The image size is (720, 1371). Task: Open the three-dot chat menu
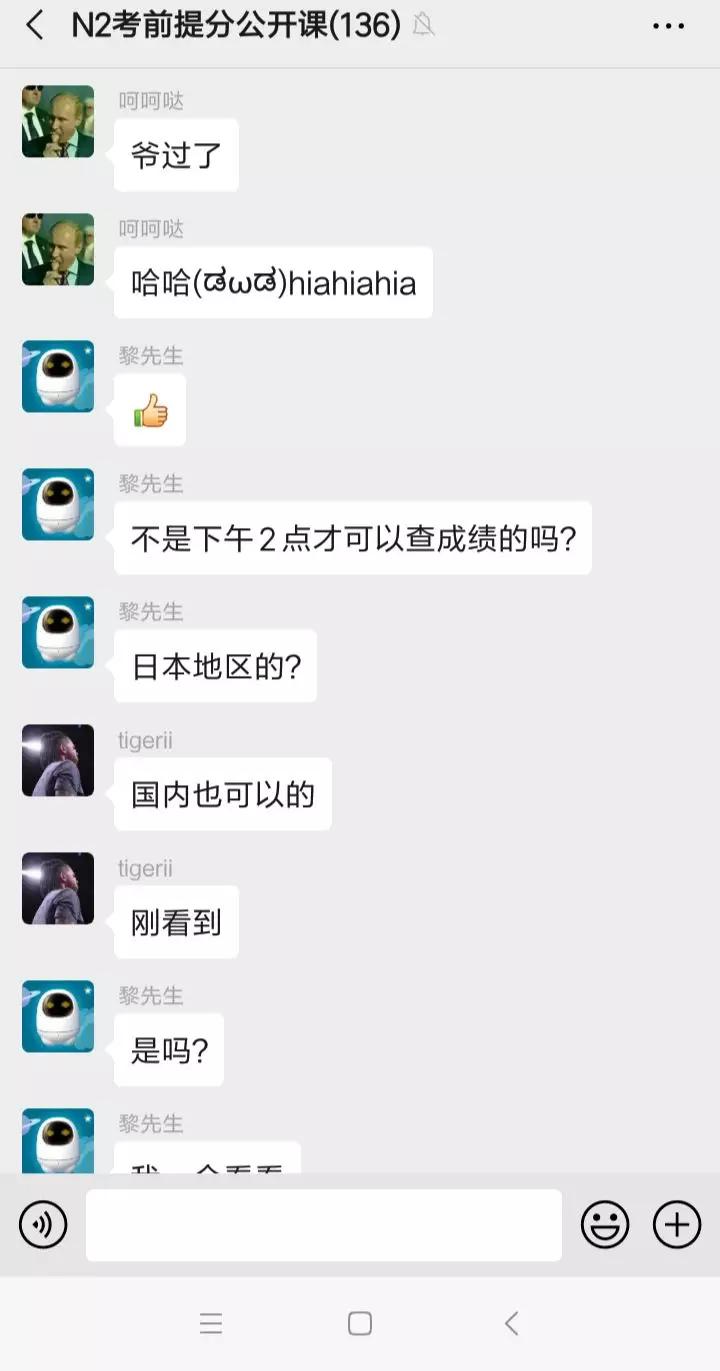coord(668,26)
